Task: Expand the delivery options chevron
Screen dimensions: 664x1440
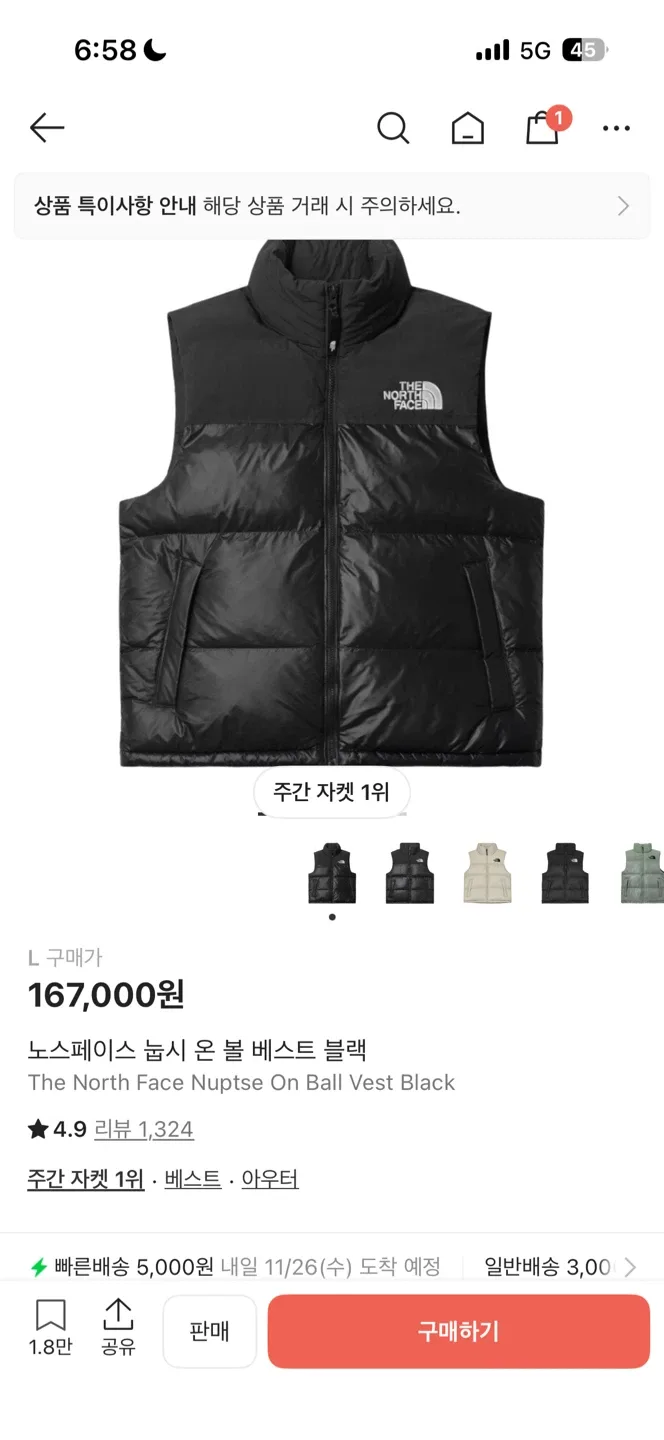Action: point(630,1267)
